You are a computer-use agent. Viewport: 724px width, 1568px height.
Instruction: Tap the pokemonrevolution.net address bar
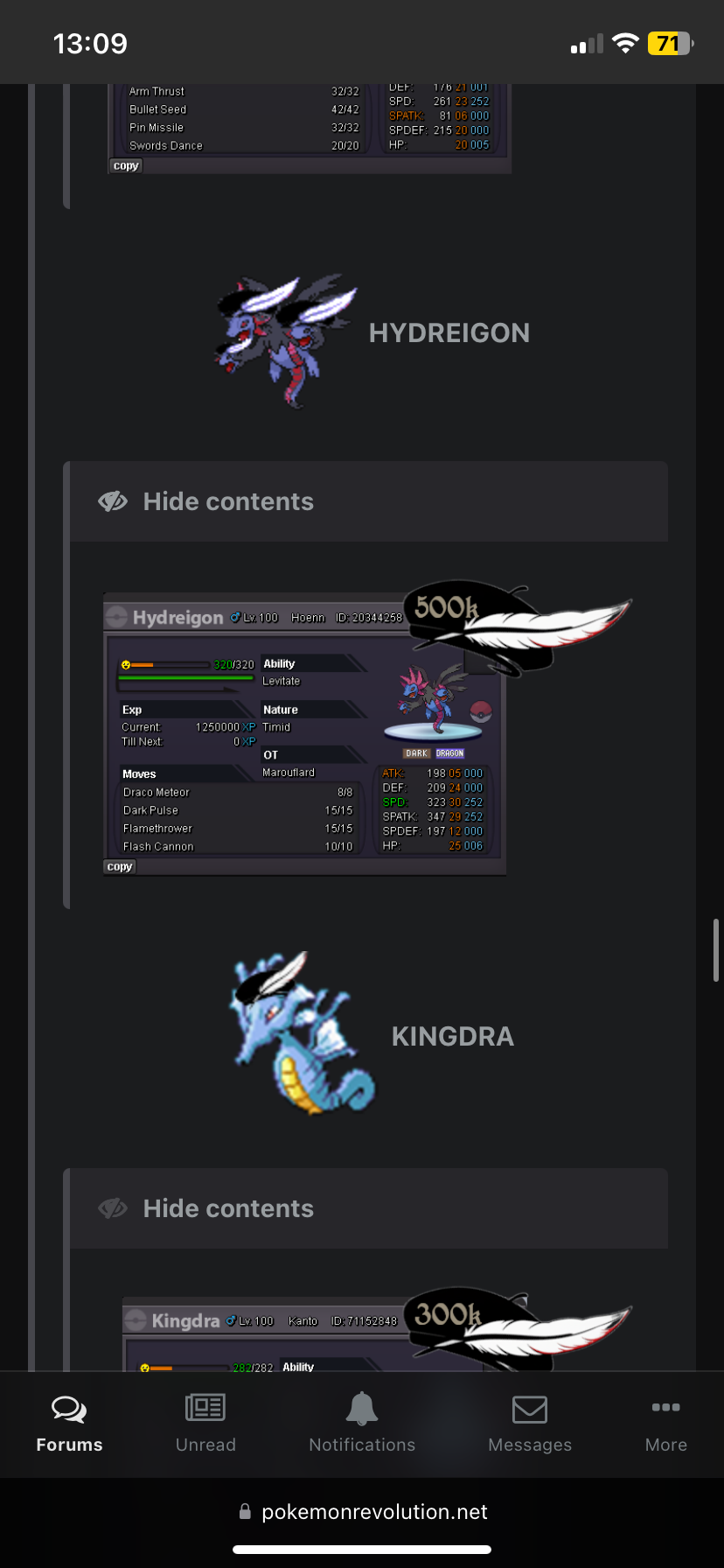(x=362, y=1511)
